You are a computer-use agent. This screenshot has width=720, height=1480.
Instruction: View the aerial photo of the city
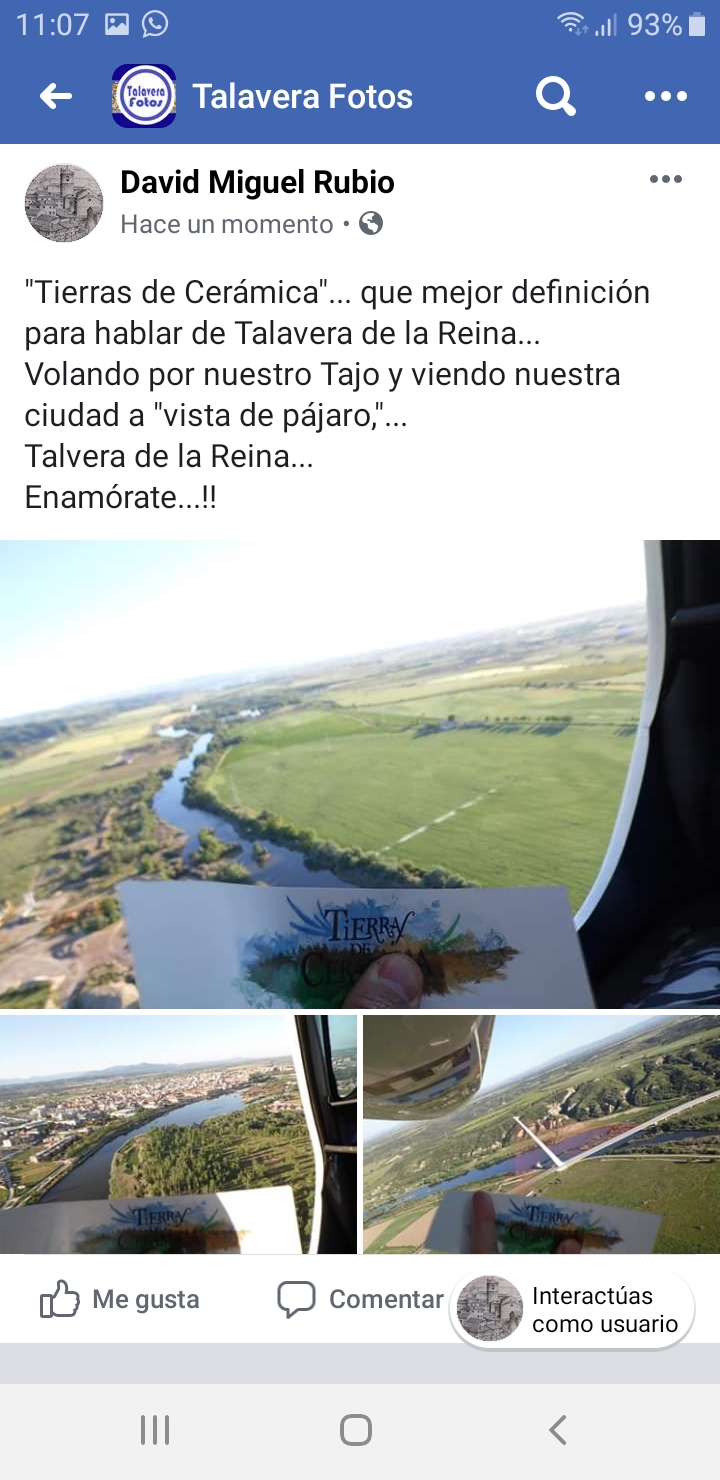178,1134
